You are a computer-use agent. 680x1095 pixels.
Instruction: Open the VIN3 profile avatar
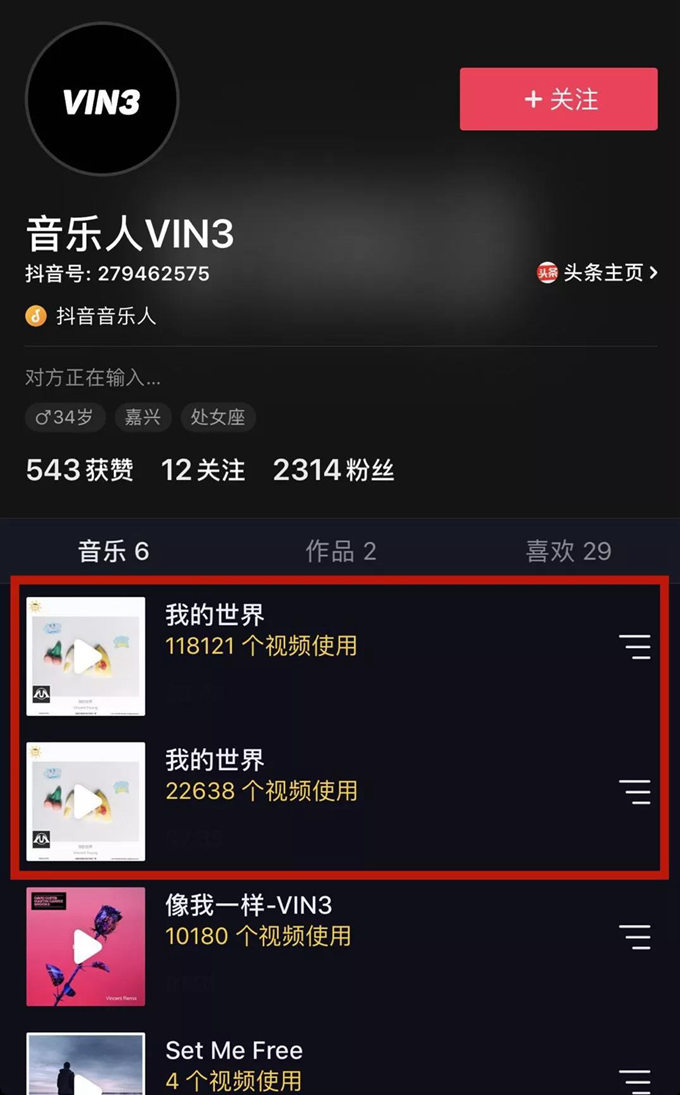pyautogui.click(x=102, y=99)
